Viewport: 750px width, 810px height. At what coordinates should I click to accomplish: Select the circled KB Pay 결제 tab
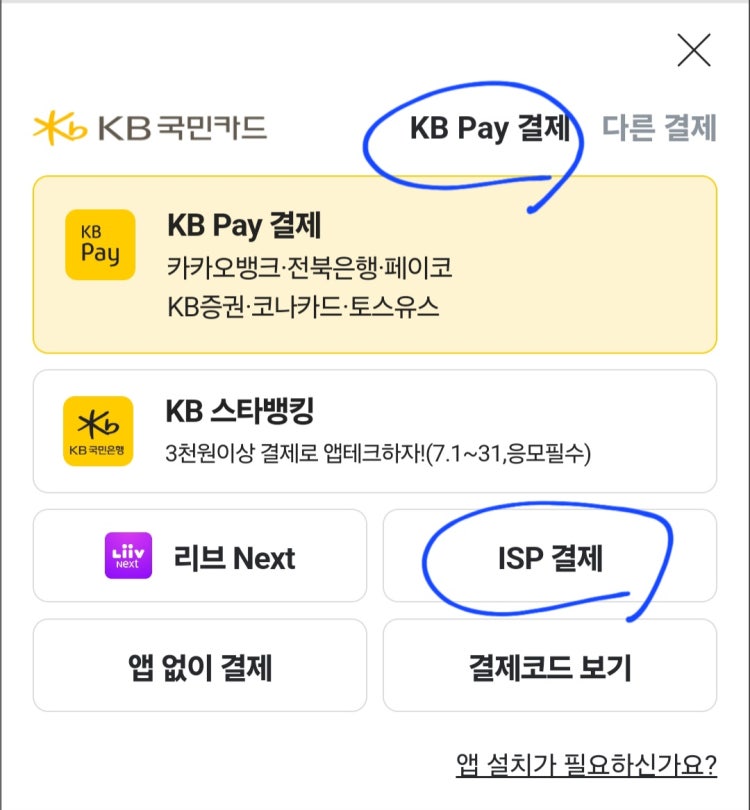[x=491, y=129]
